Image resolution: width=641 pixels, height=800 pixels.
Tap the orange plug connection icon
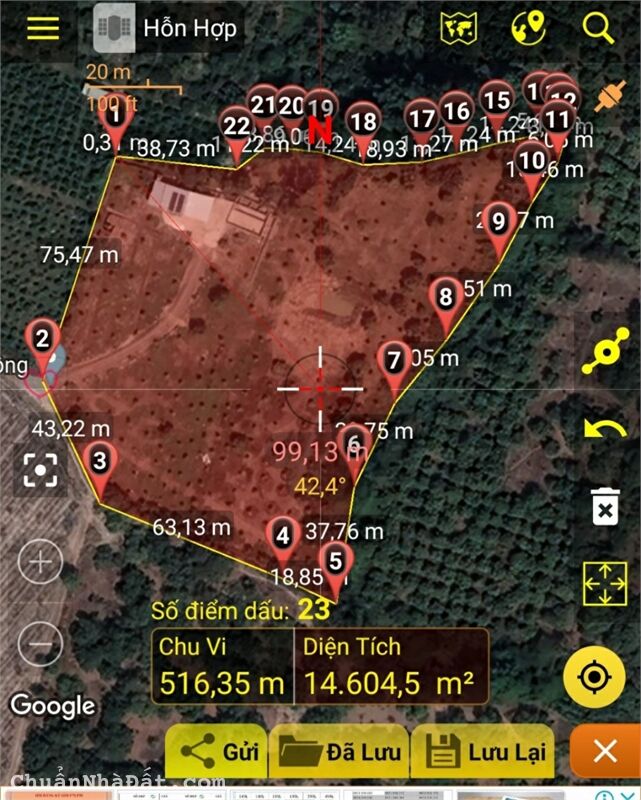(607, 97)
